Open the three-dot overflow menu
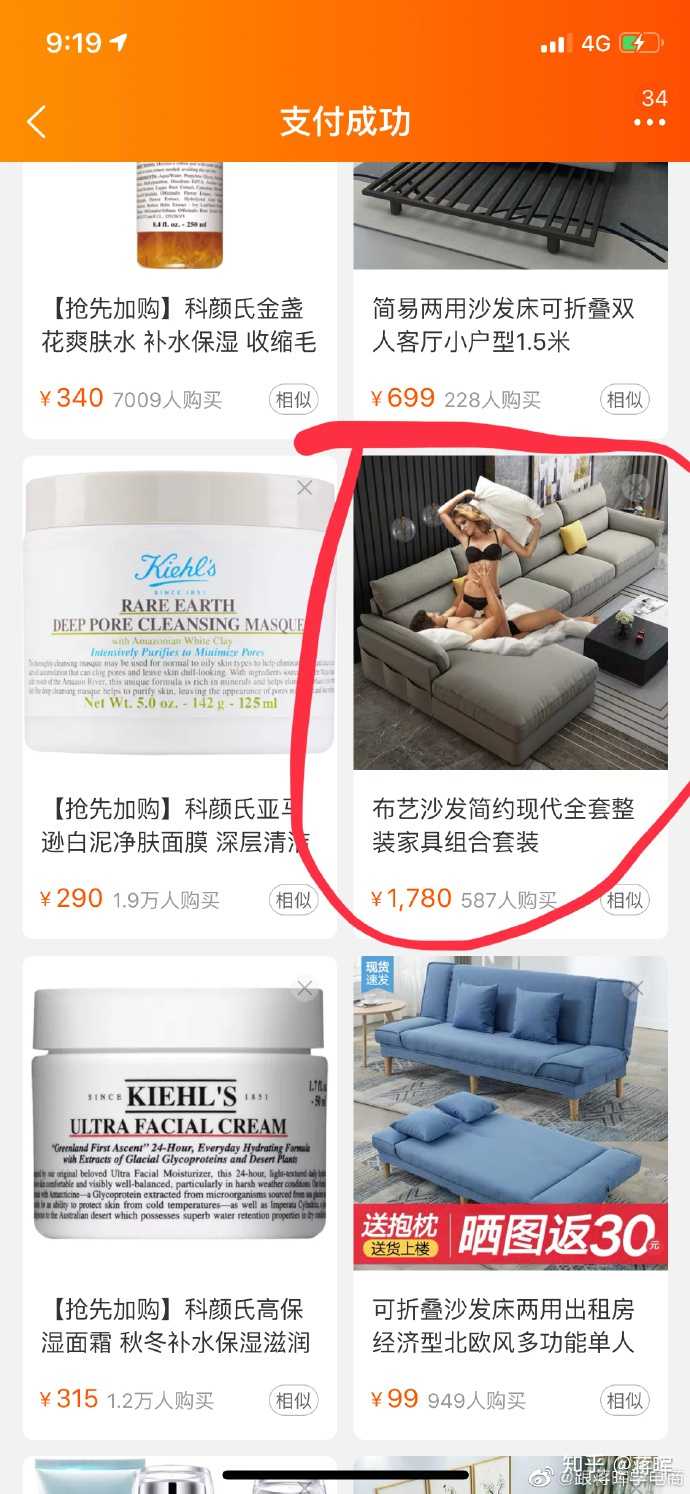The height and width of the screenshot is (1494, 690). [x=649, y=122]
